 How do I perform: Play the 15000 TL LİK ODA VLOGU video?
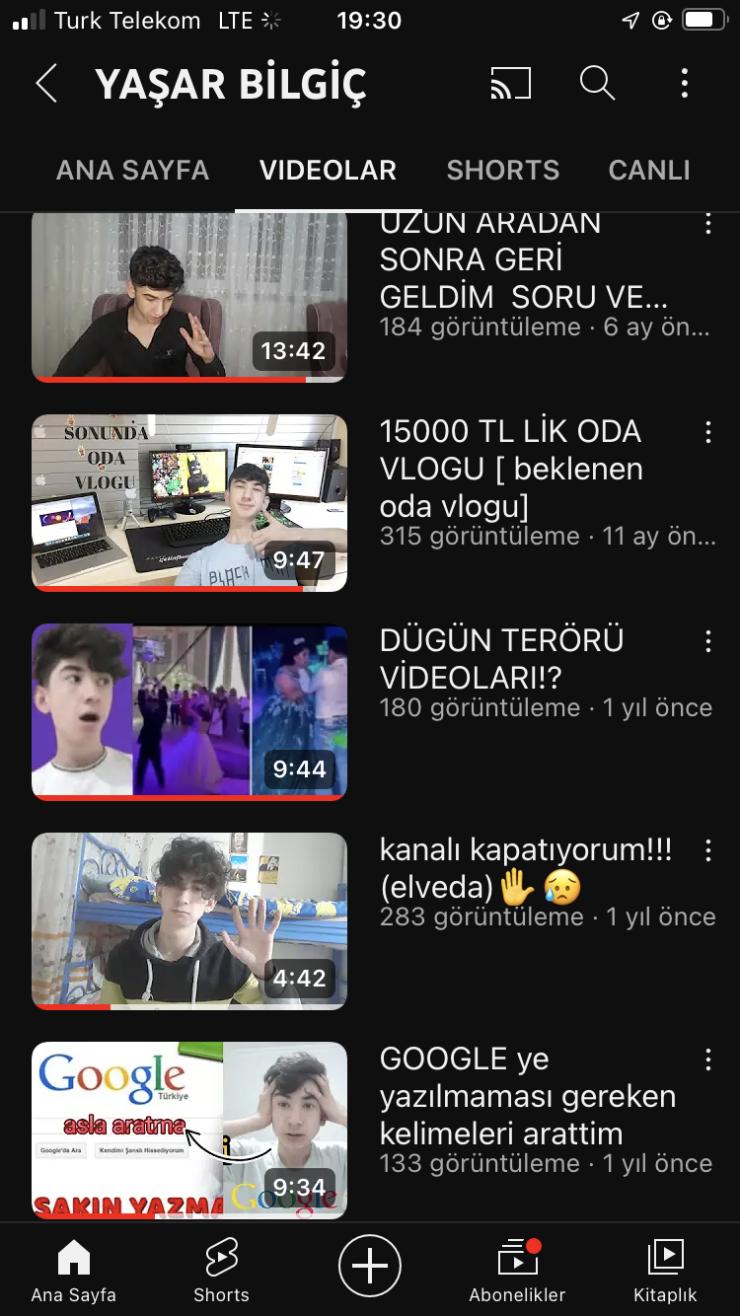[x=190, y=503]
